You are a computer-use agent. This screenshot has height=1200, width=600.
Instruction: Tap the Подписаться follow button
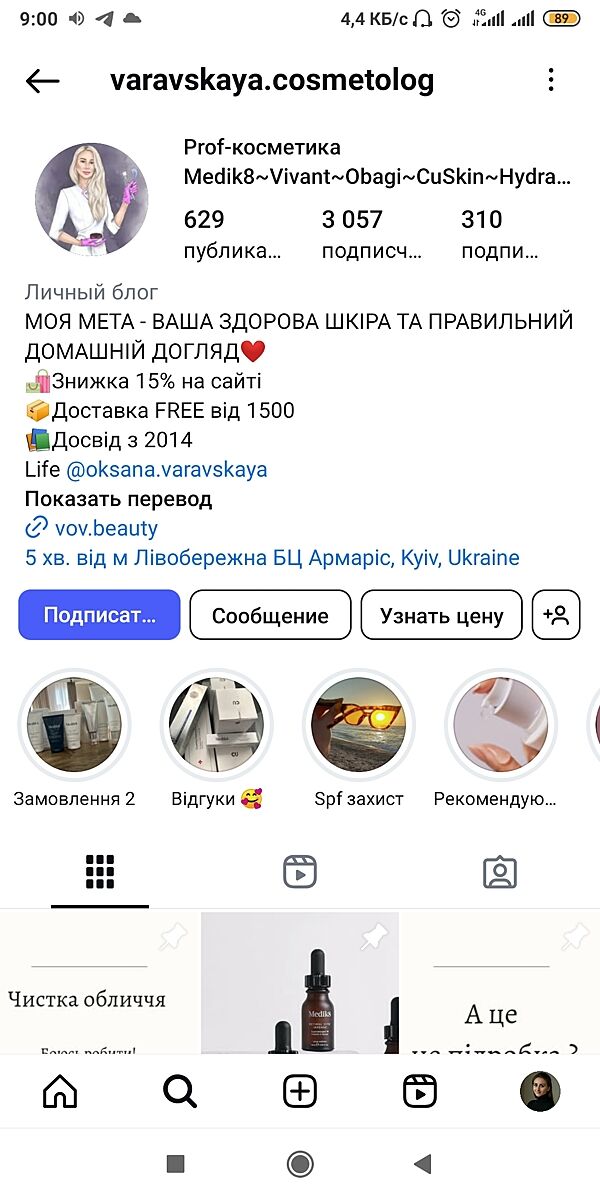[x=99, y=615]
